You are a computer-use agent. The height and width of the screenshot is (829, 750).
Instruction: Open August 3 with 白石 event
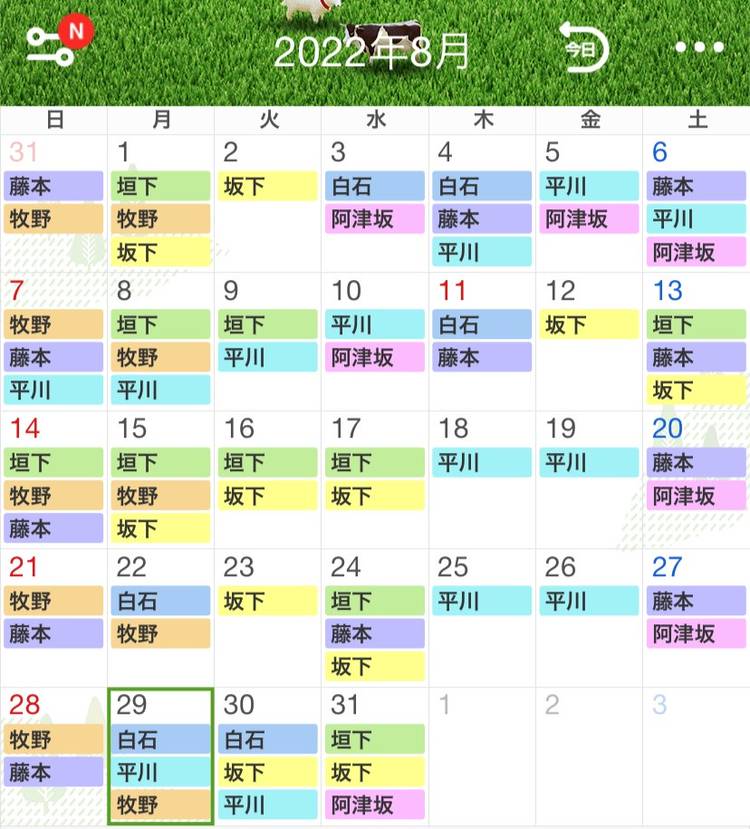pos(375,204)
